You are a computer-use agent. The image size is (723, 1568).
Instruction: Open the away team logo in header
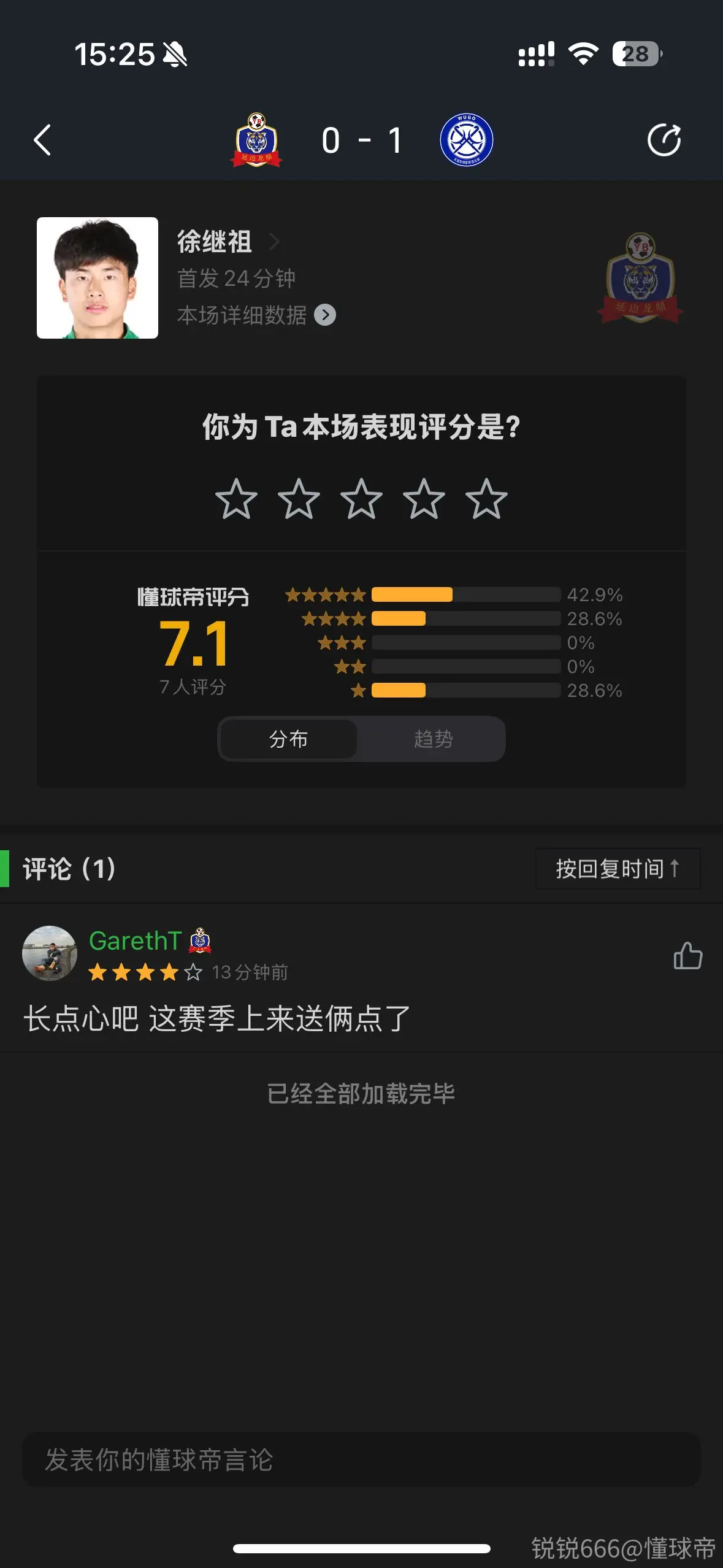[x=467, y=140]
